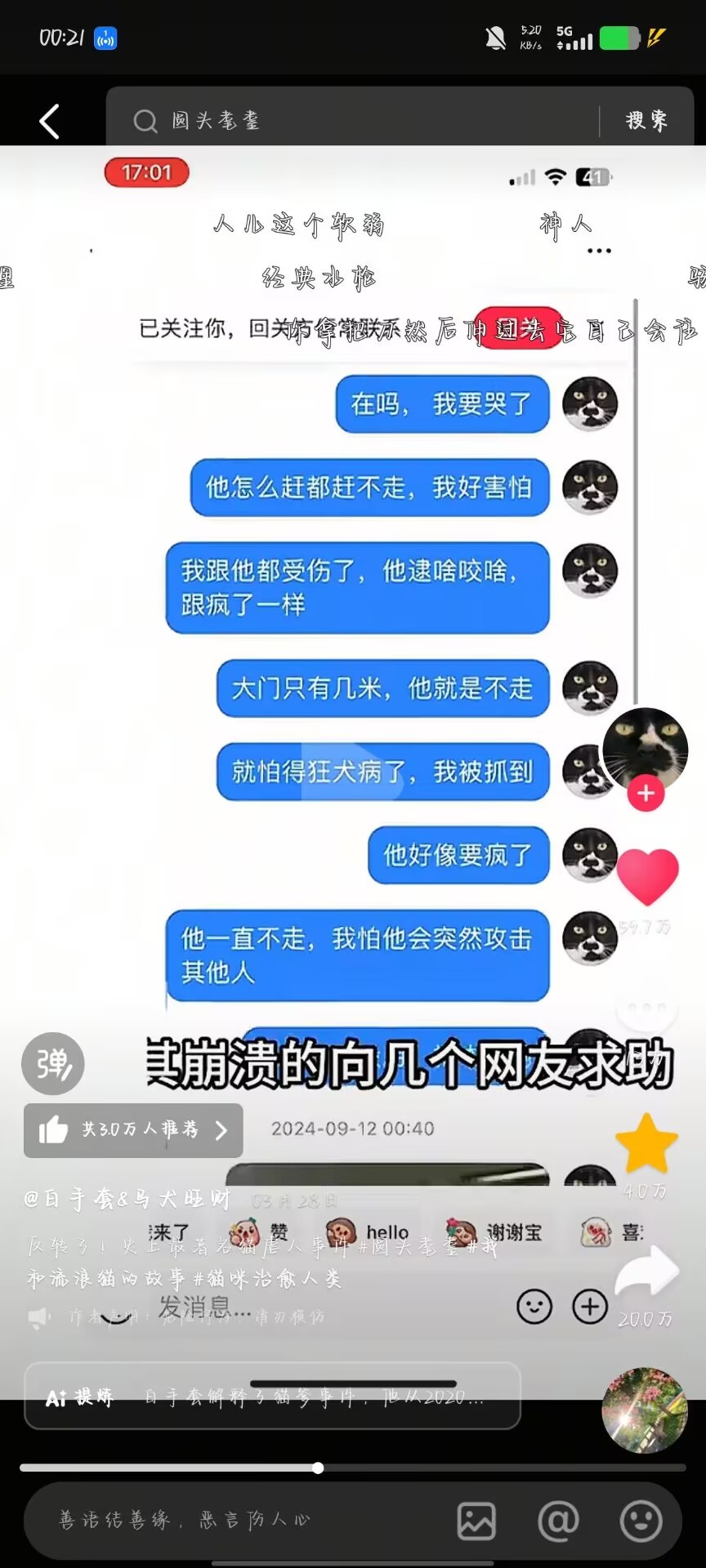The height and width of the screenshot is (1568, 706).
Task: Go back using the top-left arrow
Action: [x=50, y=122]
